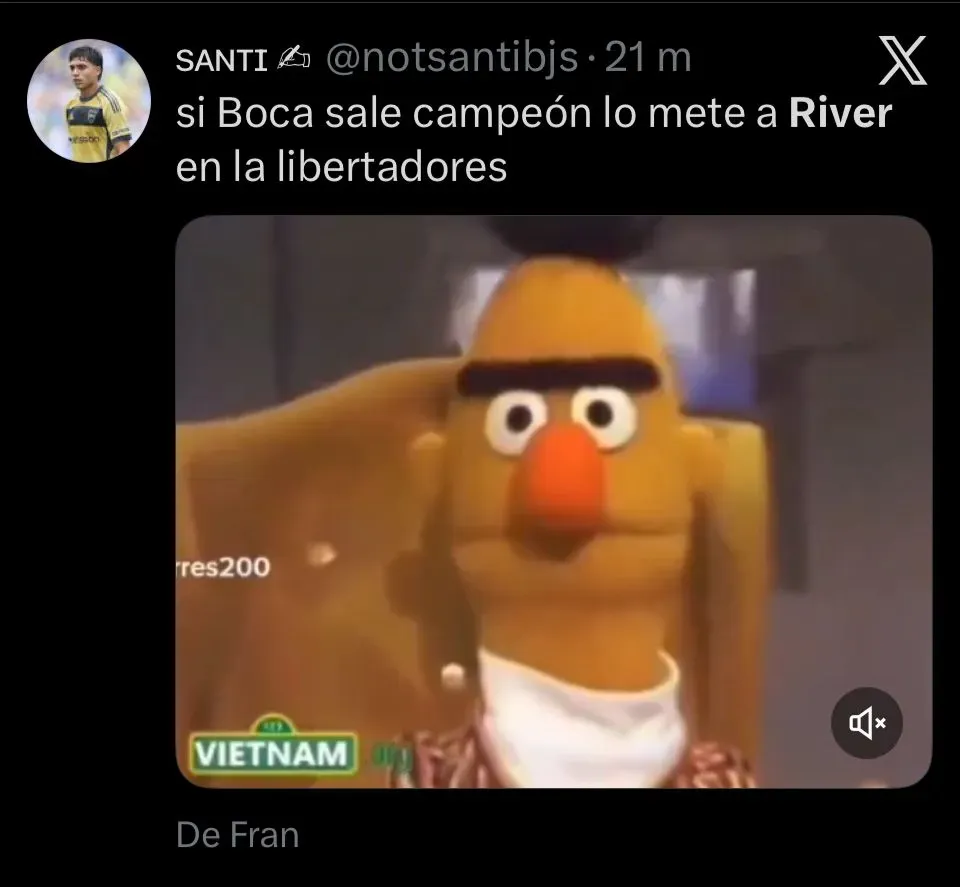Screen dimensions: 960x887
Task: Unmute the video's sound
Action: click(867, 722)
